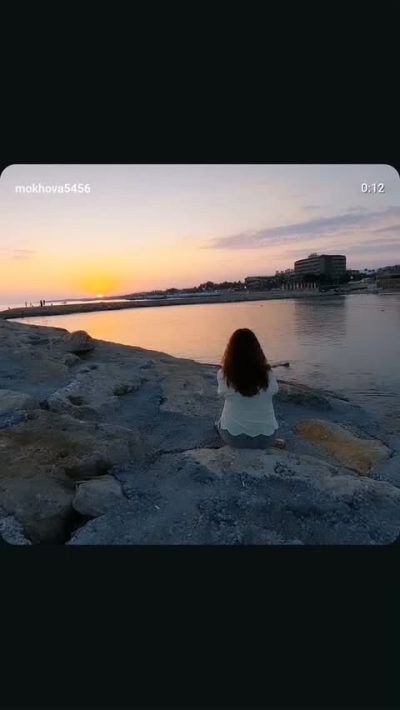Tap the sunset video to pause playback

point(200,355)
